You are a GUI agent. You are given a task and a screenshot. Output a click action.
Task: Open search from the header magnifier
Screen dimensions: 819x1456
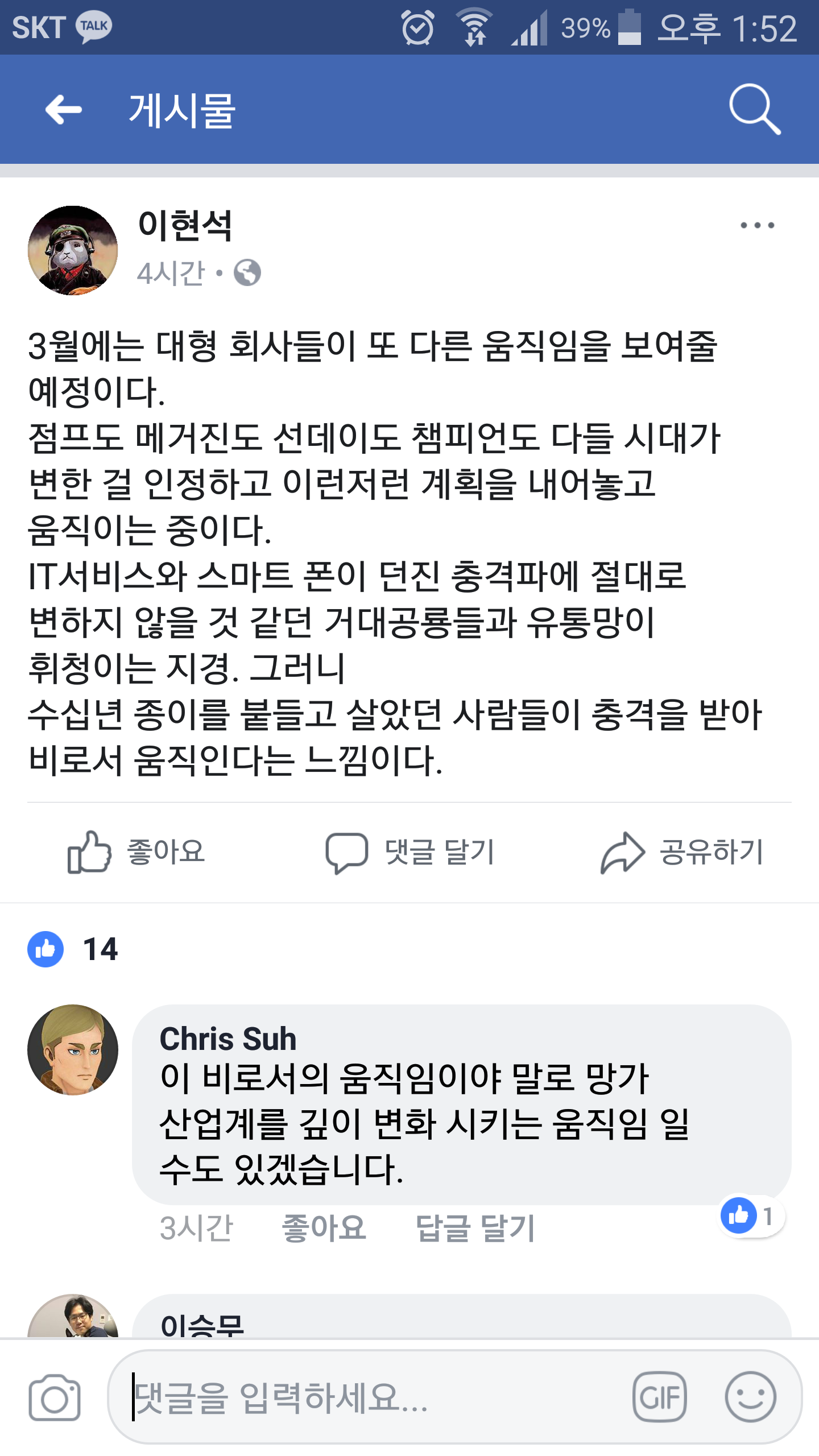pos(754,109)
